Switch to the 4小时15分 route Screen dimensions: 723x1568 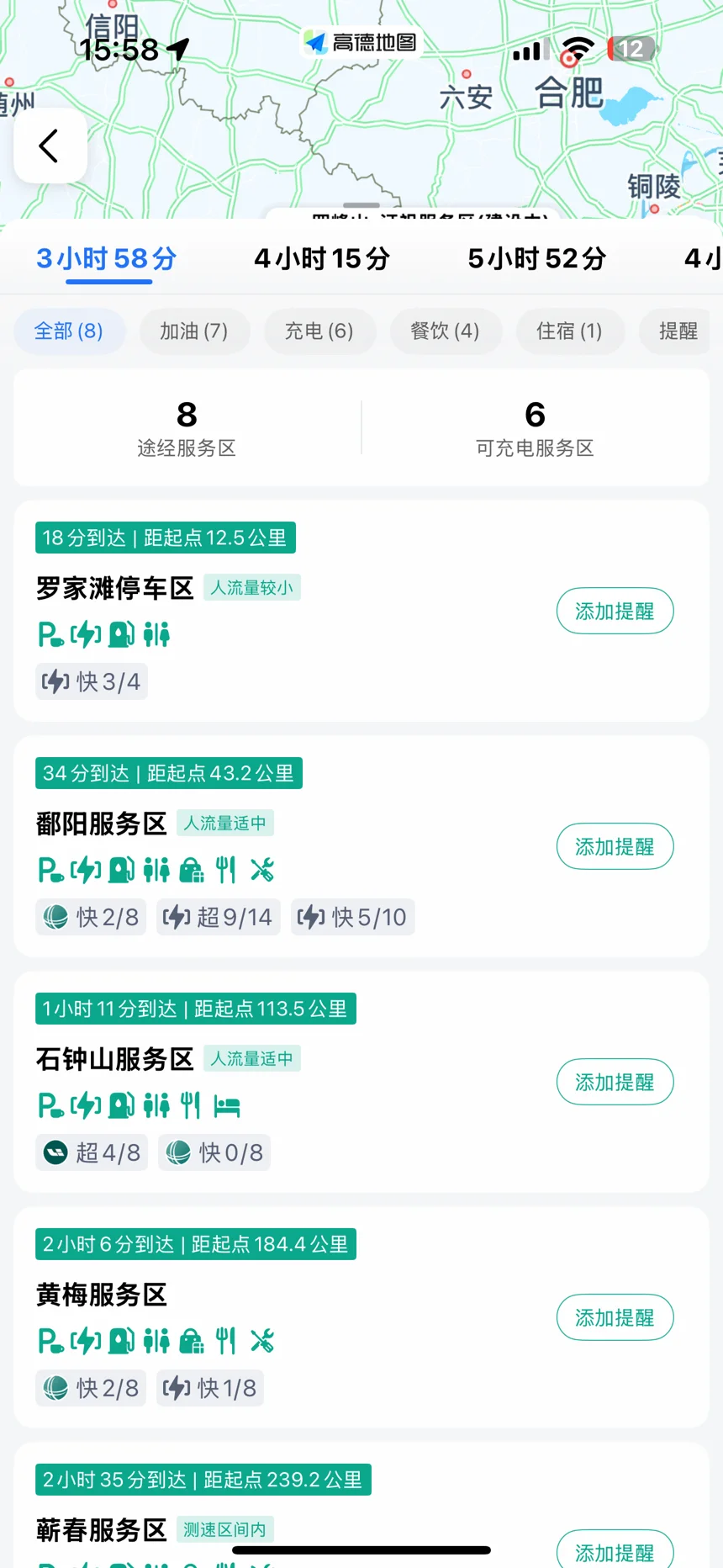322,258
